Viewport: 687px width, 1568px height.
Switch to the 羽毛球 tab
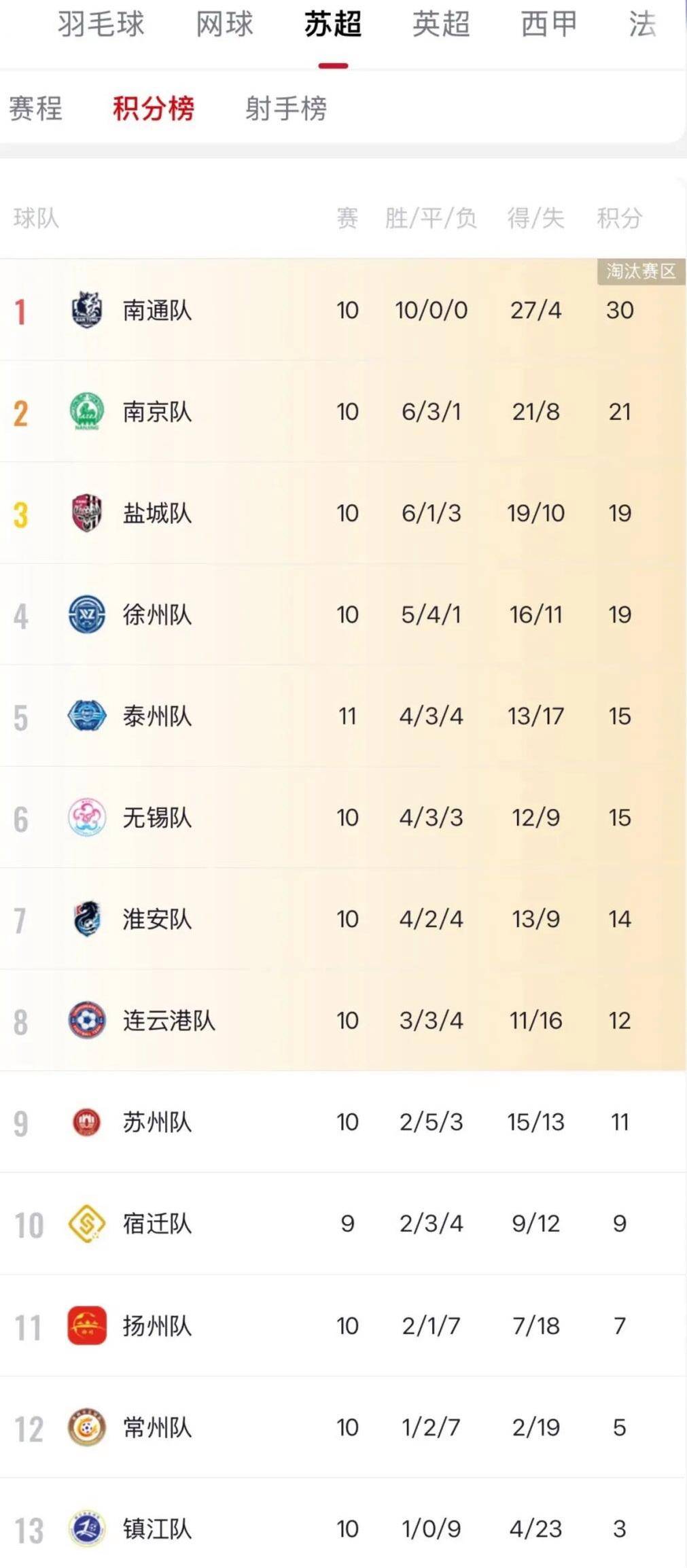[x=101, y=24]
